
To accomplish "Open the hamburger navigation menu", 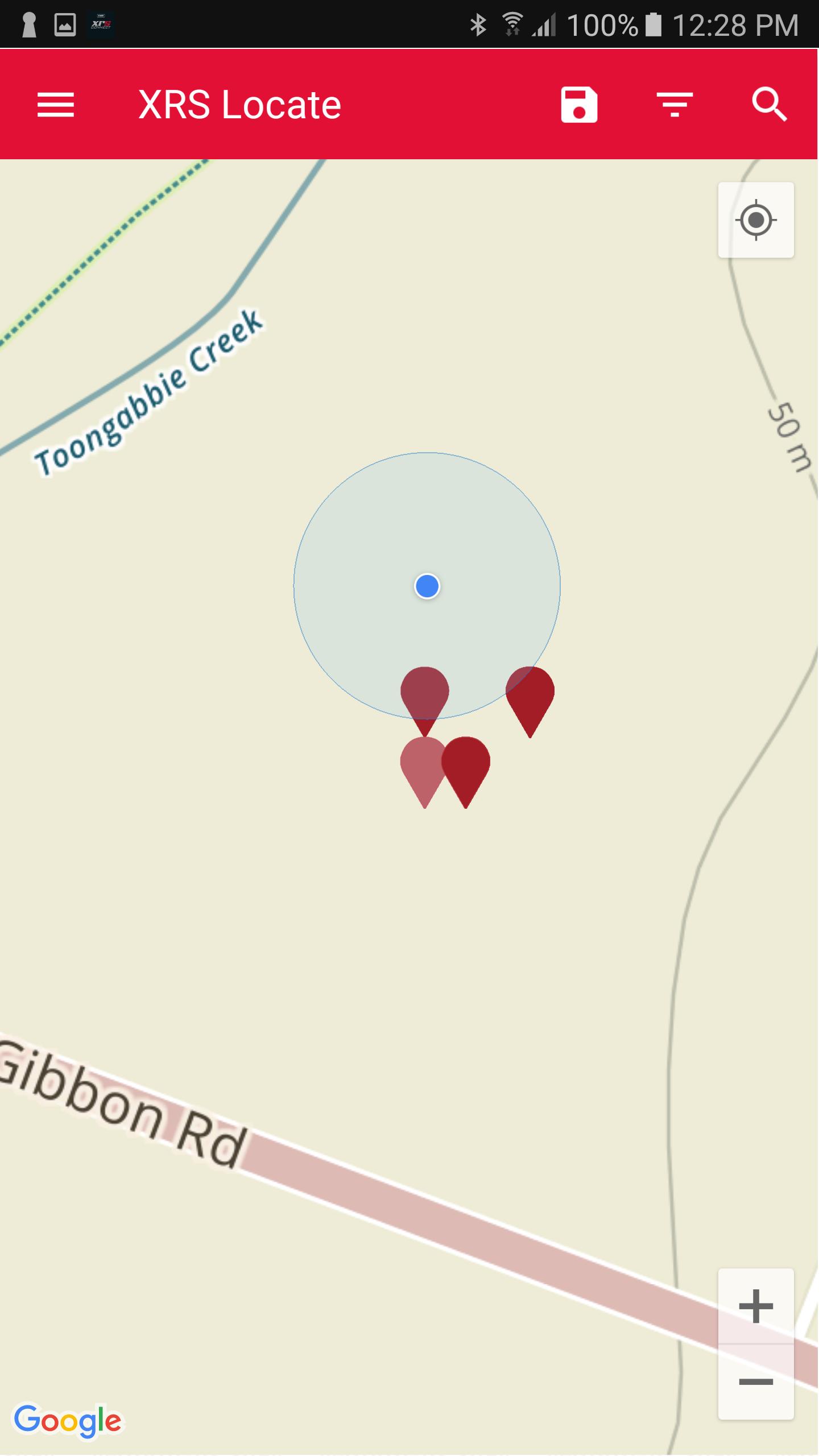I will click(x=56, y=105).
